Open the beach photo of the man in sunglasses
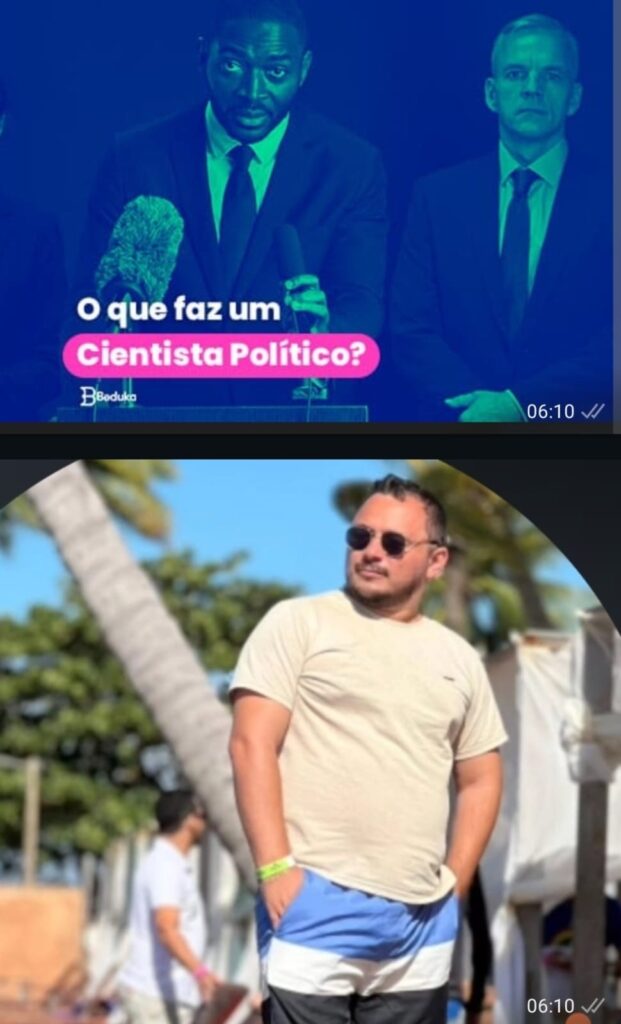This screenshot has width=621, height=1024. click(310, 741)
